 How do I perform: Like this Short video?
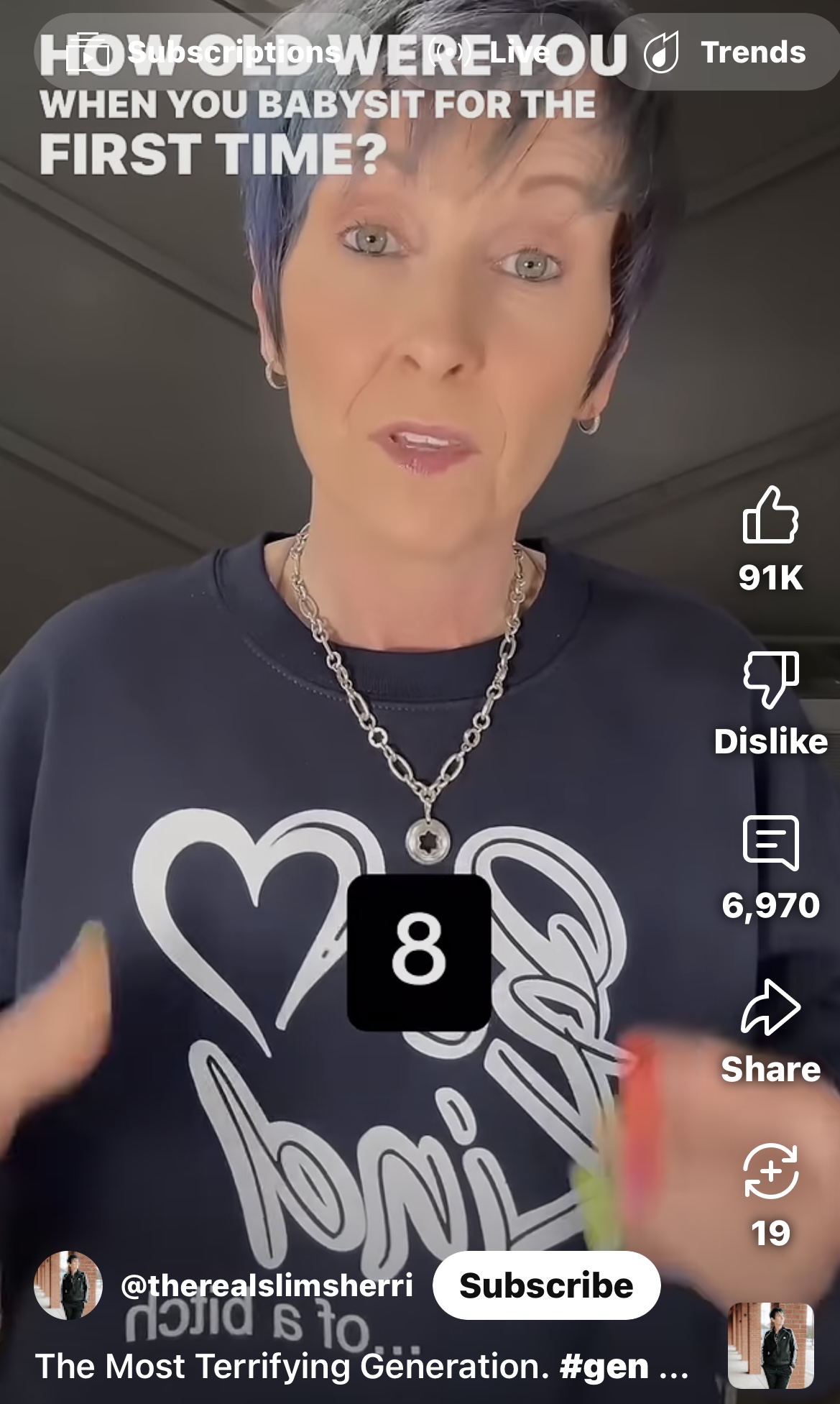(x=770, y=515)
